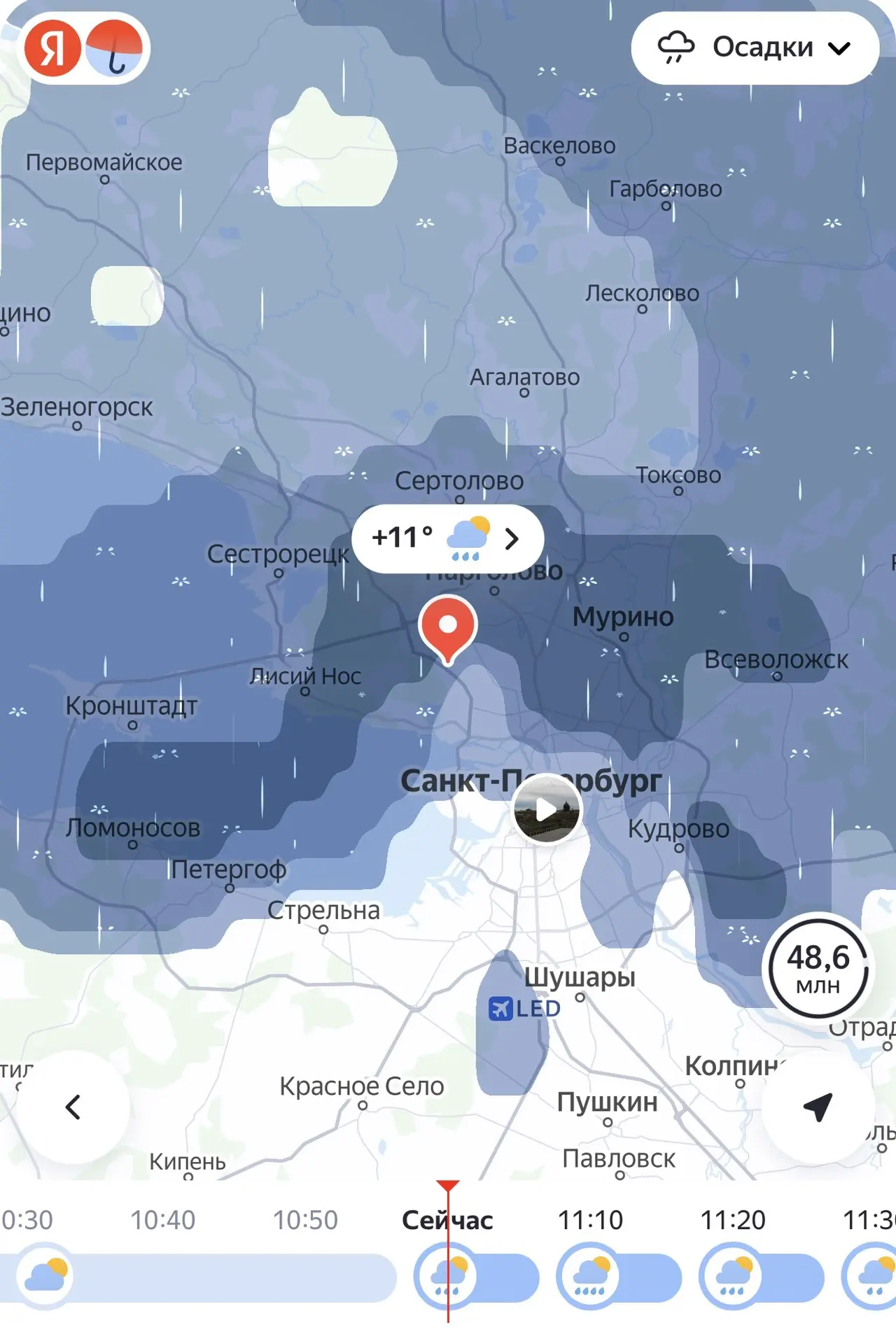Jump to 10:40 on the timeline
Image resolution: width=896 pixels, height=1344 pixels.
tap(162, 1220)
